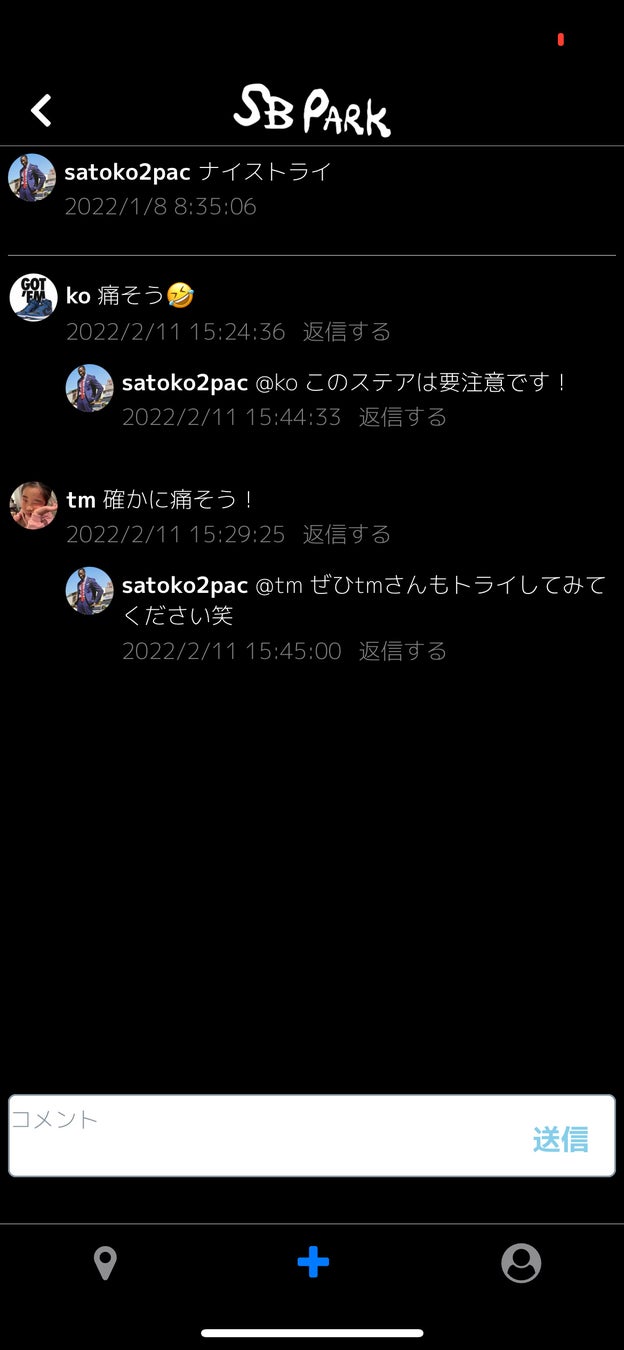Send the comment with 送信
The height and width of the screenshot is (1350, 624).
pos(560,1139)
